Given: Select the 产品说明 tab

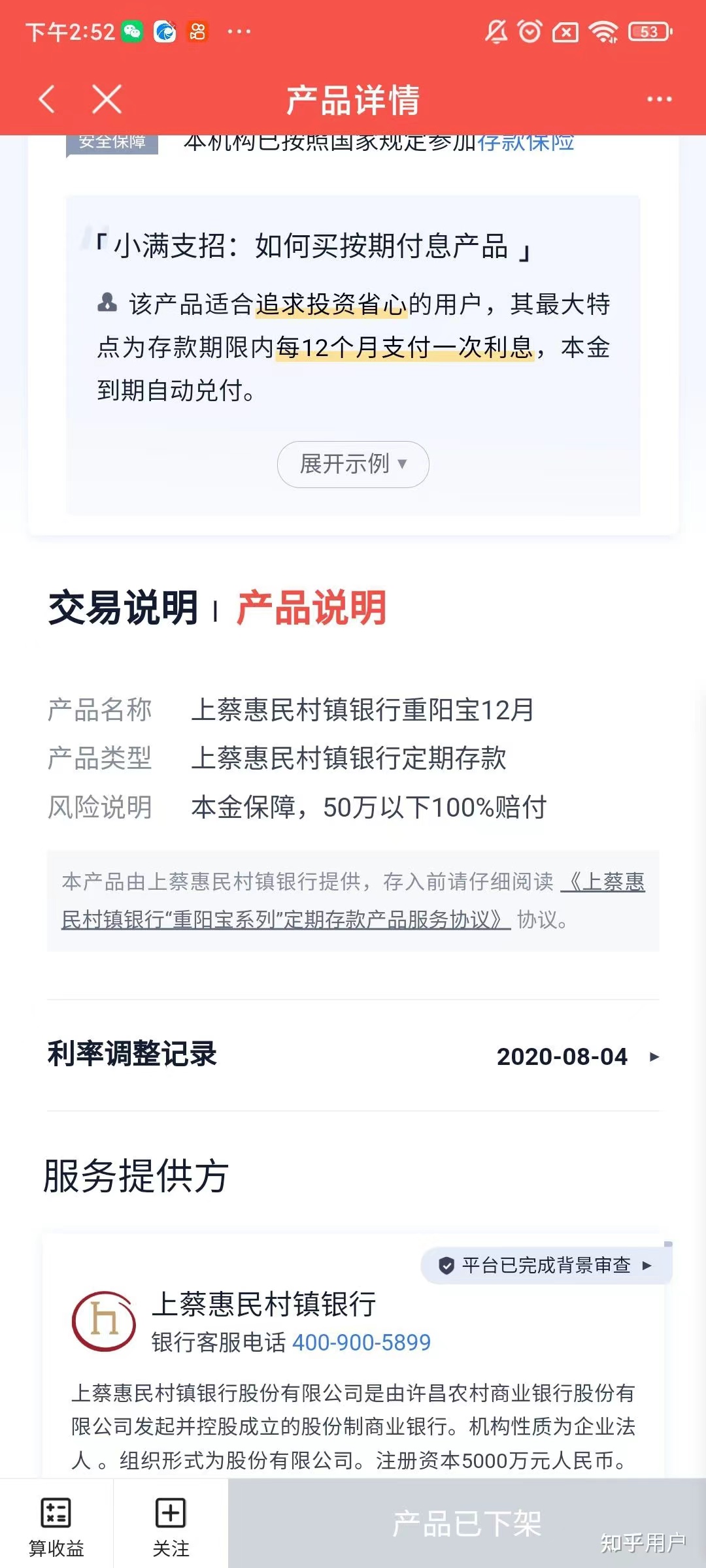Looking at the screenshot, I should (311, 608).
